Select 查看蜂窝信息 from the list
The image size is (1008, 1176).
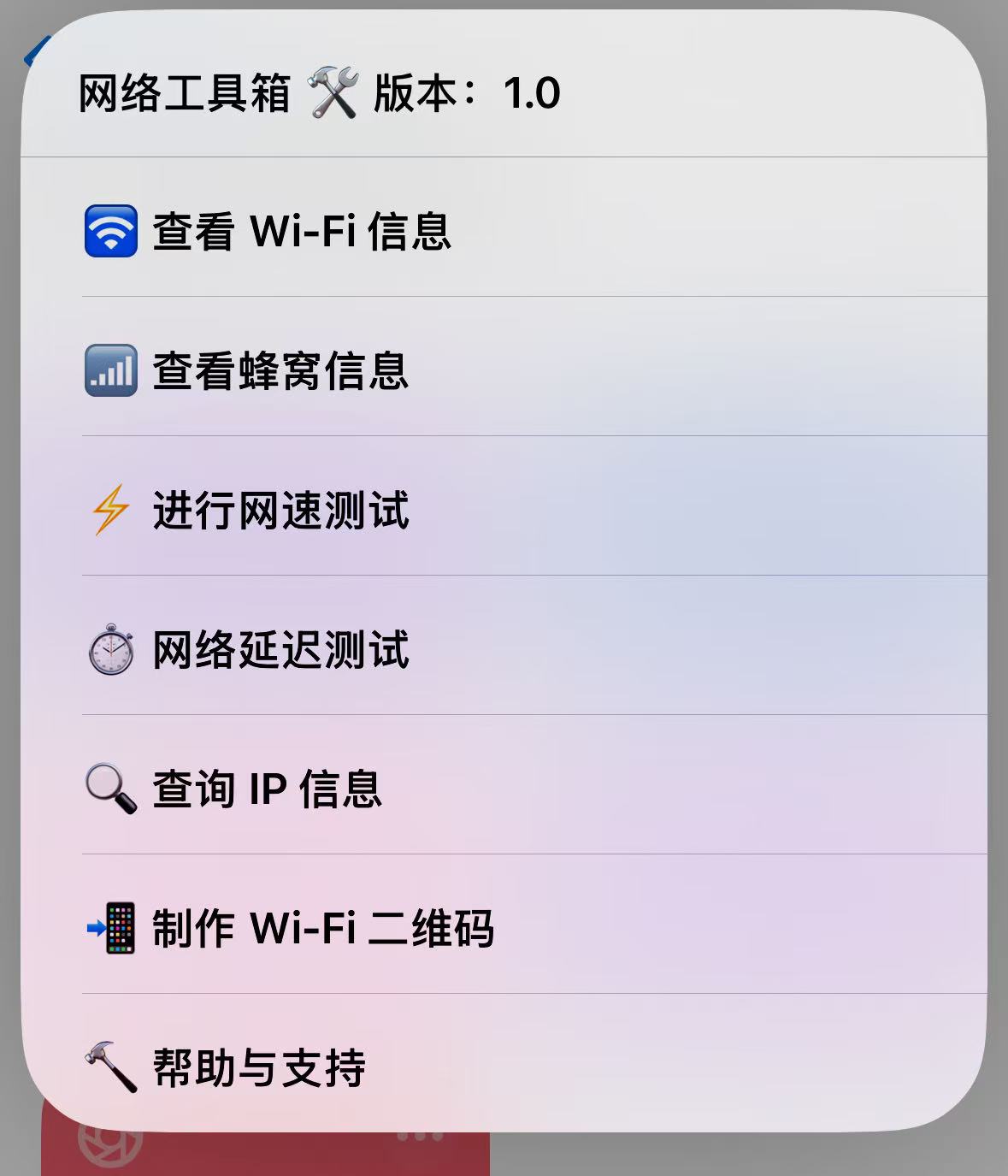(x=280, y=370)
